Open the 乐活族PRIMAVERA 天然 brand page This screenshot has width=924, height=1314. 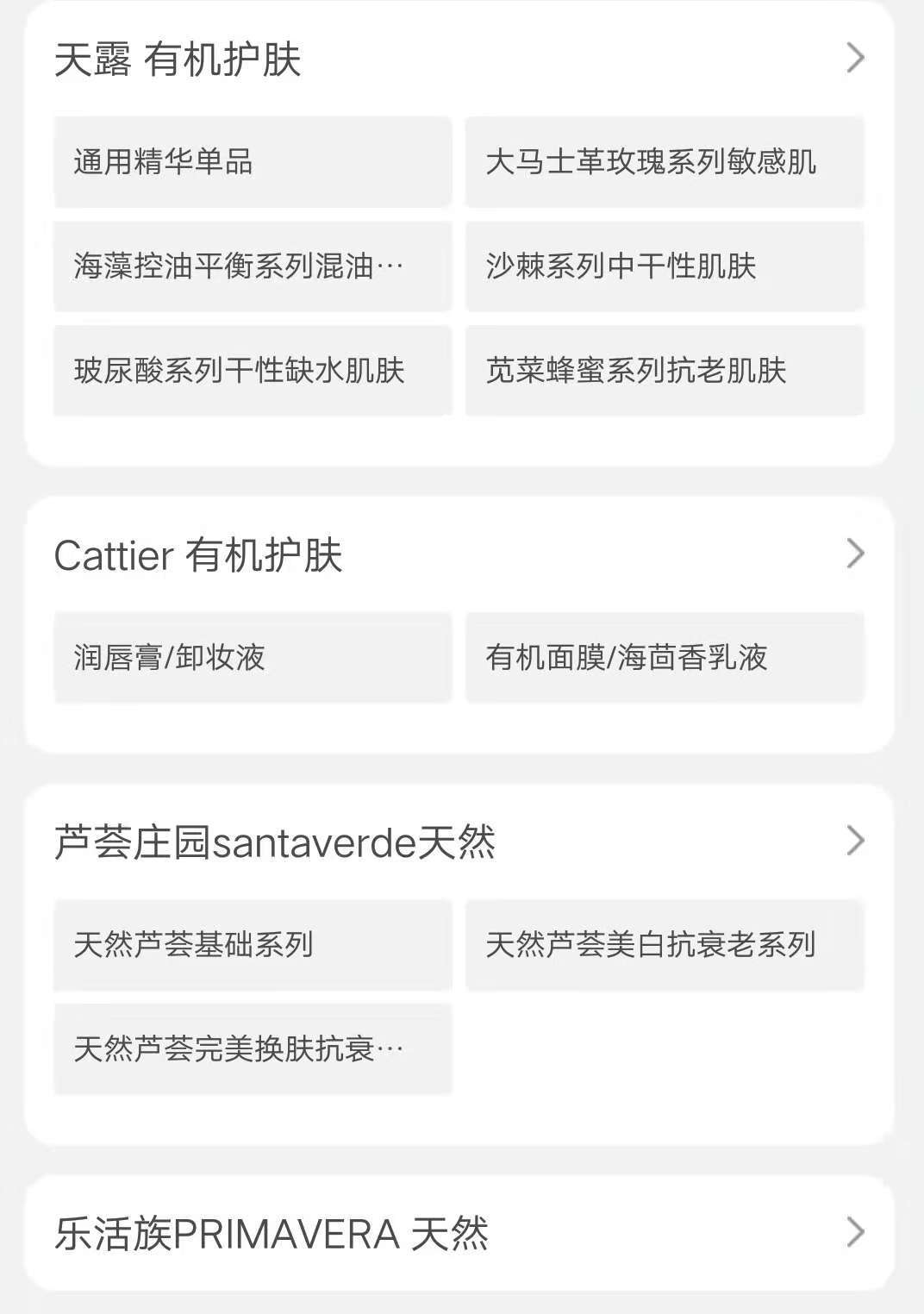point(272,1235)
